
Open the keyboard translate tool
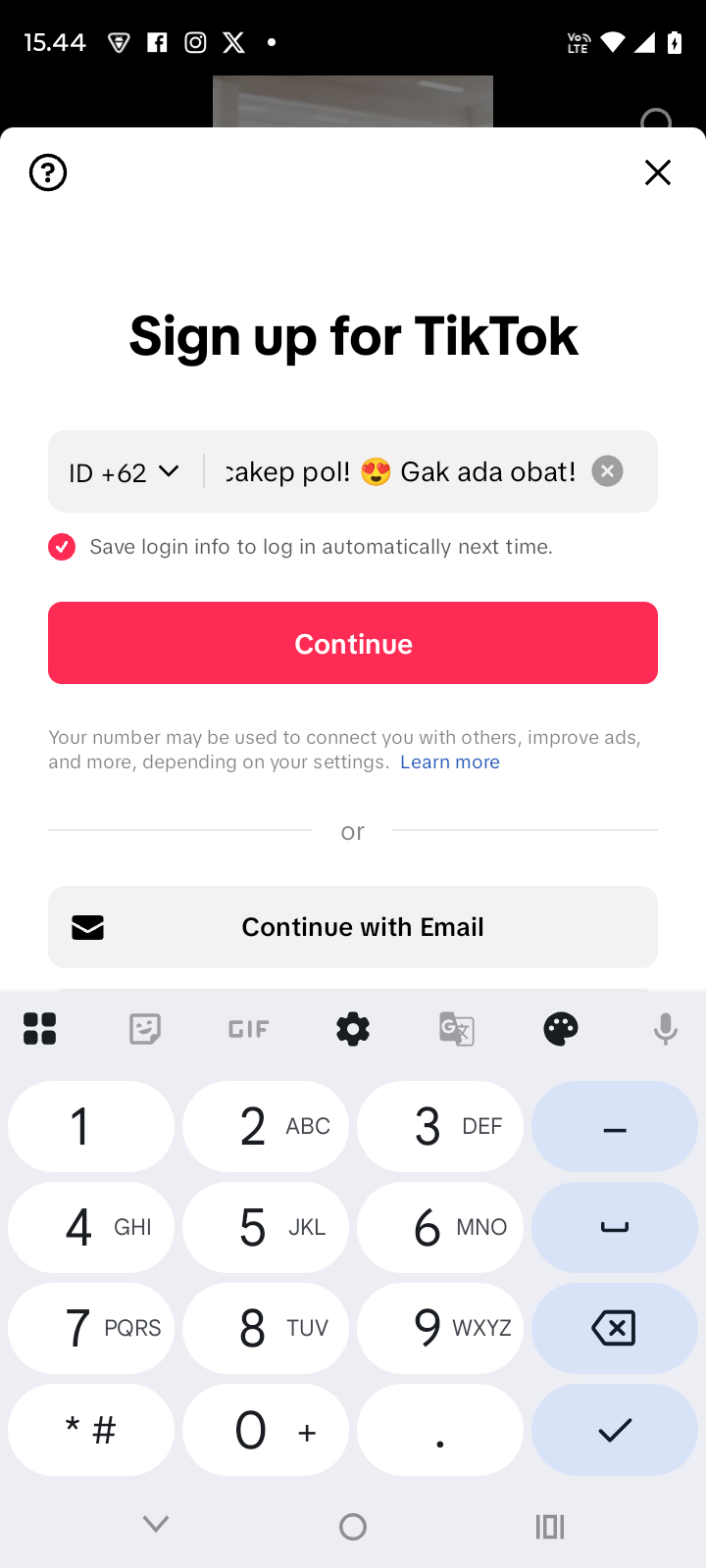[x=457, y=1029]
